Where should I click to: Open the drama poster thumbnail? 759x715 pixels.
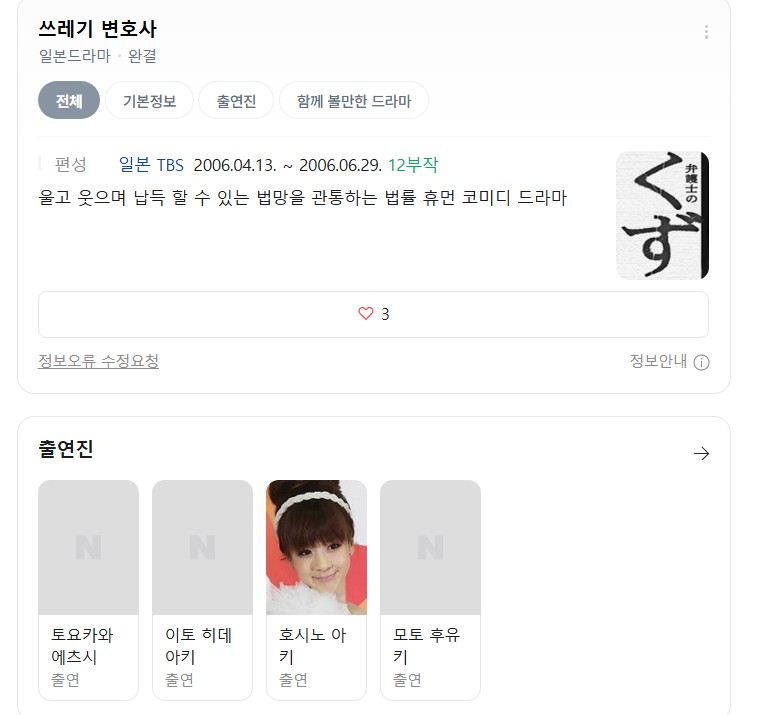[662, 215]
